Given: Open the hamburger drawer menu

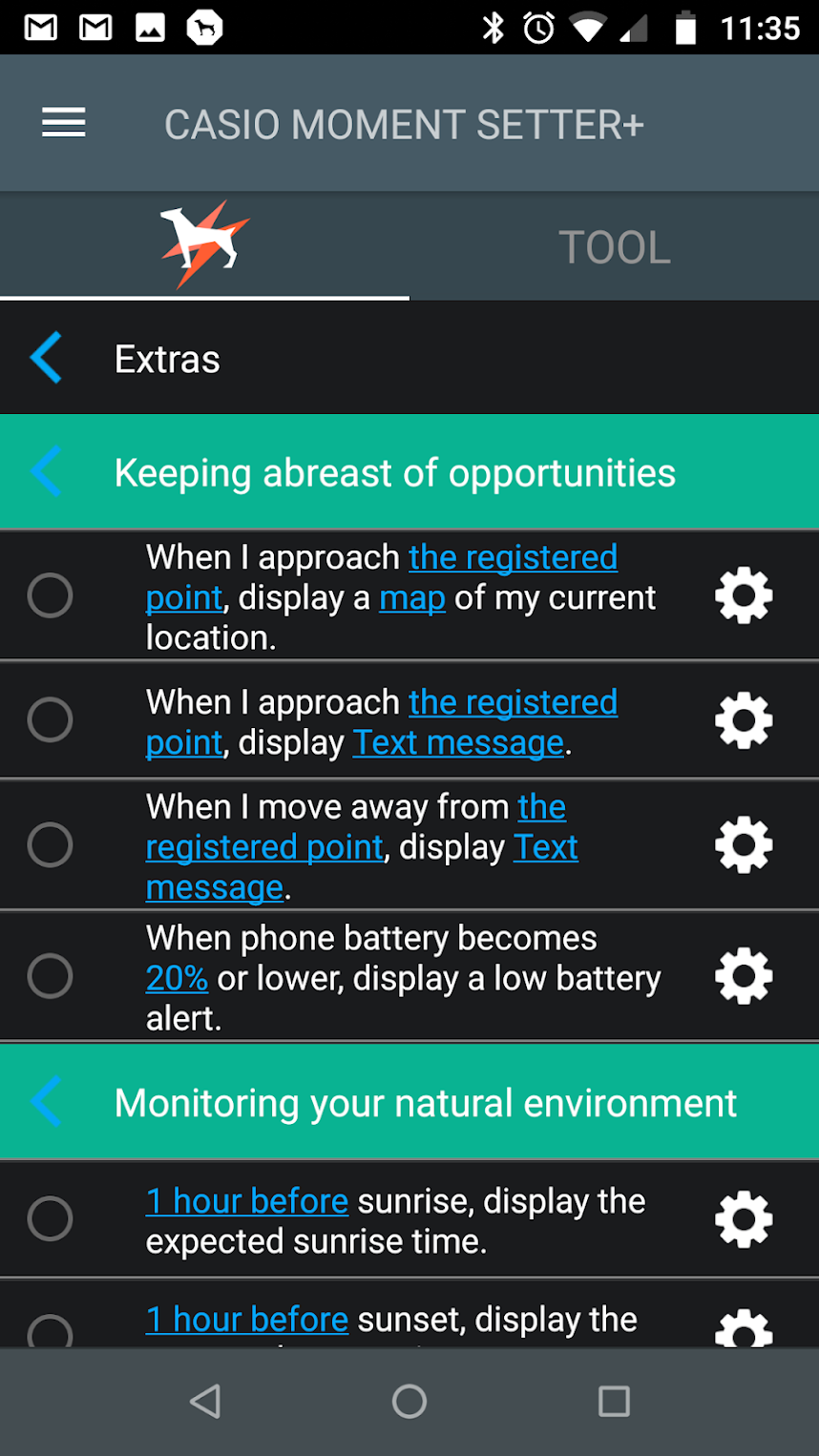Looking at the screenshot, I should (x=64, y=123).
